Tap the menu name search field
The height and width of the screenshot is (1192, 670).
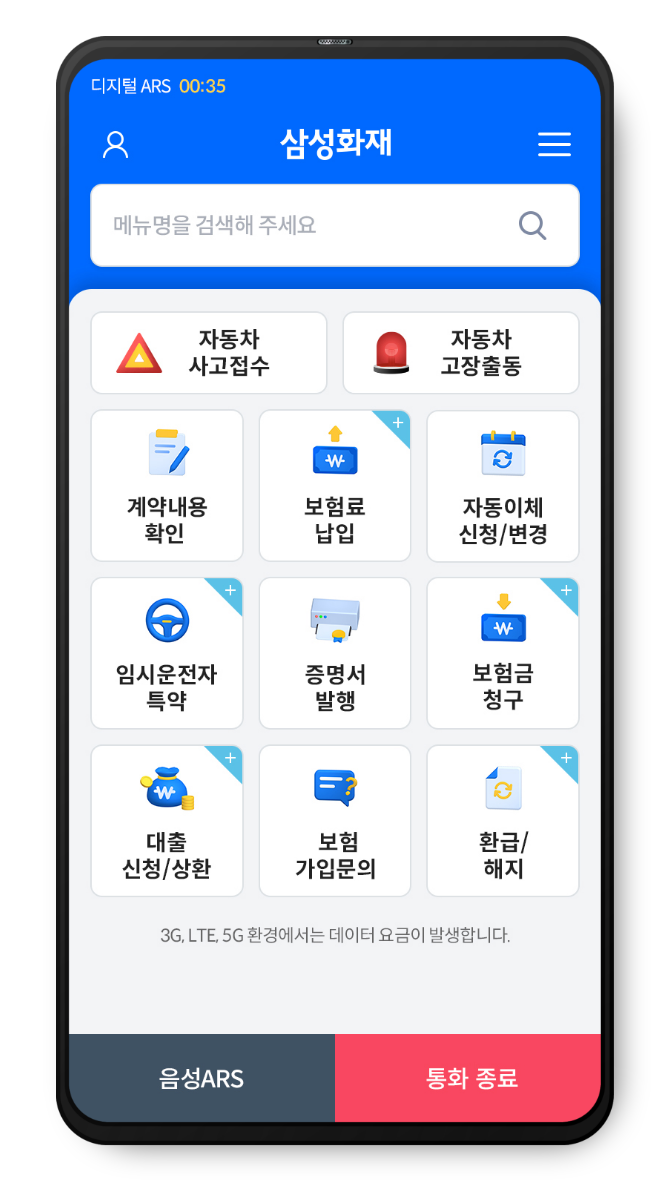300,225
